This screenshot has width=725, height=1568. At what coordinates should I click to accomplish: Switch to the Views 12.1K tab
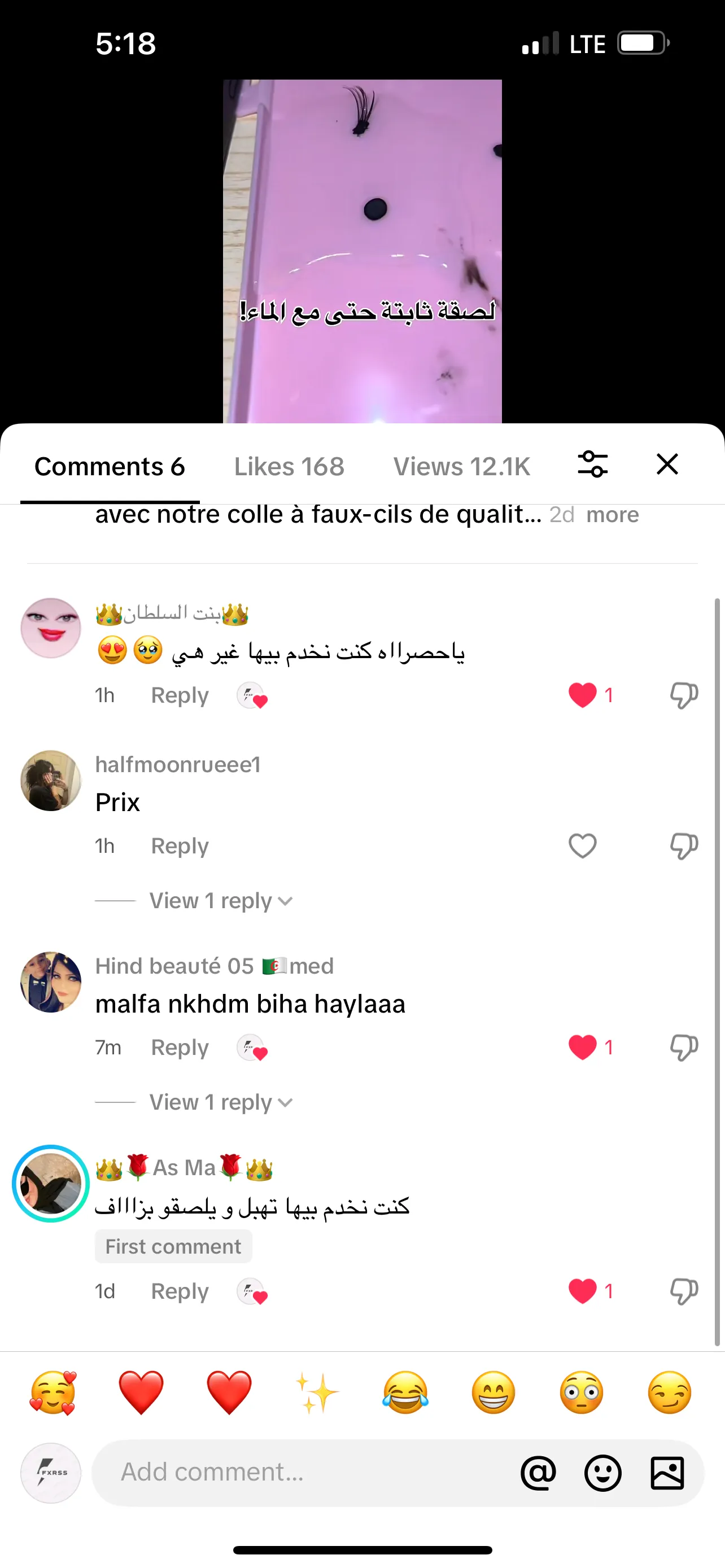461,467
